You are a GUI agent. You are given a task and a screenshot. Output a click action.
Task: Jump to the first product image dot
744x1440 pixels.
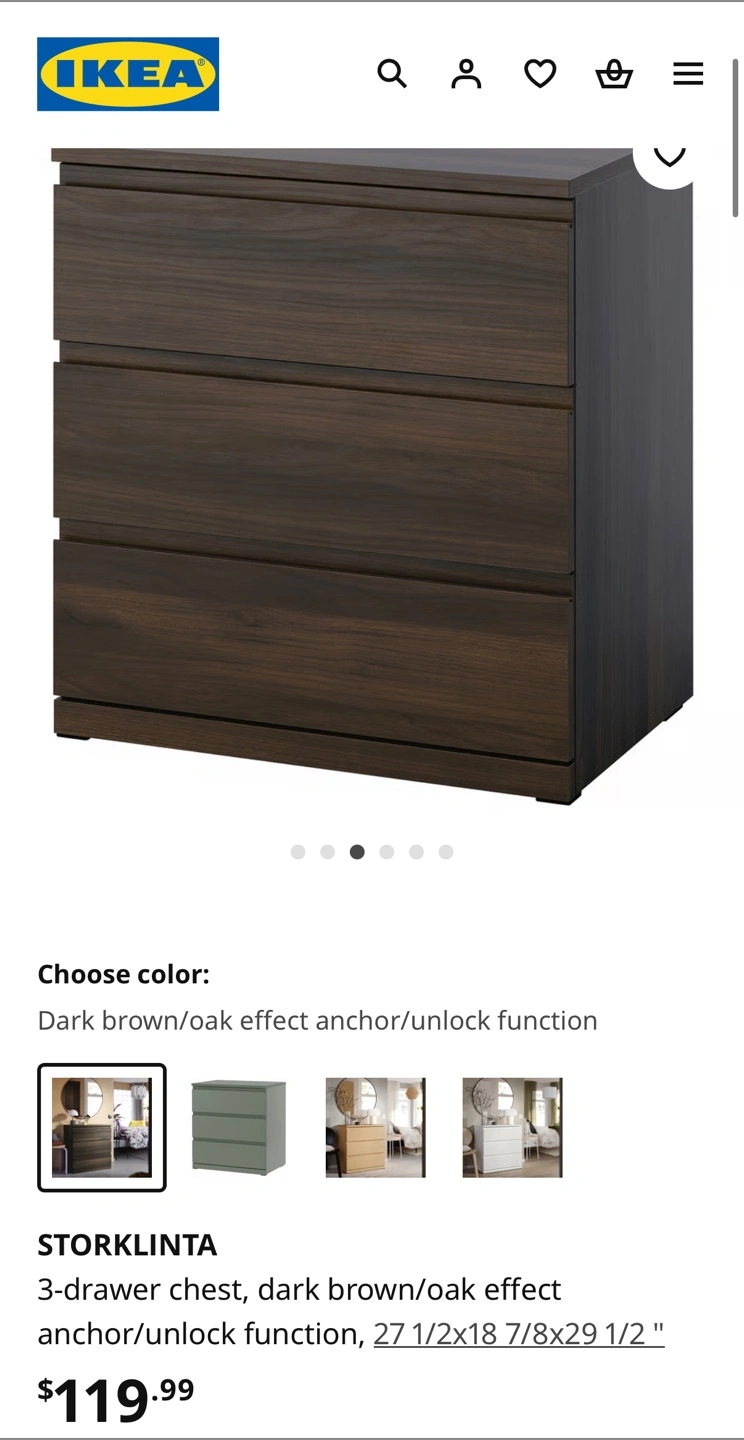click(x=298, y=852)
